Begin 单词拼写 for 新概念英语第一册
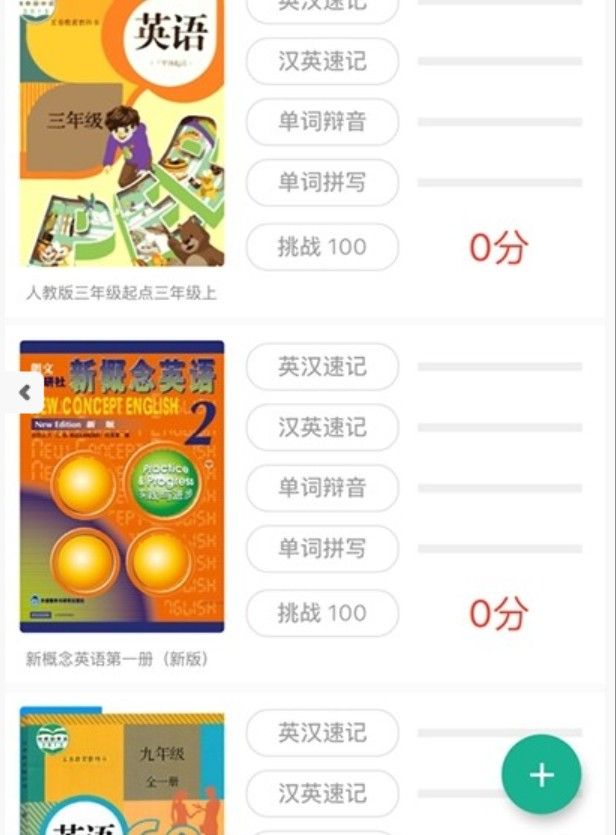 coord(322,549)
